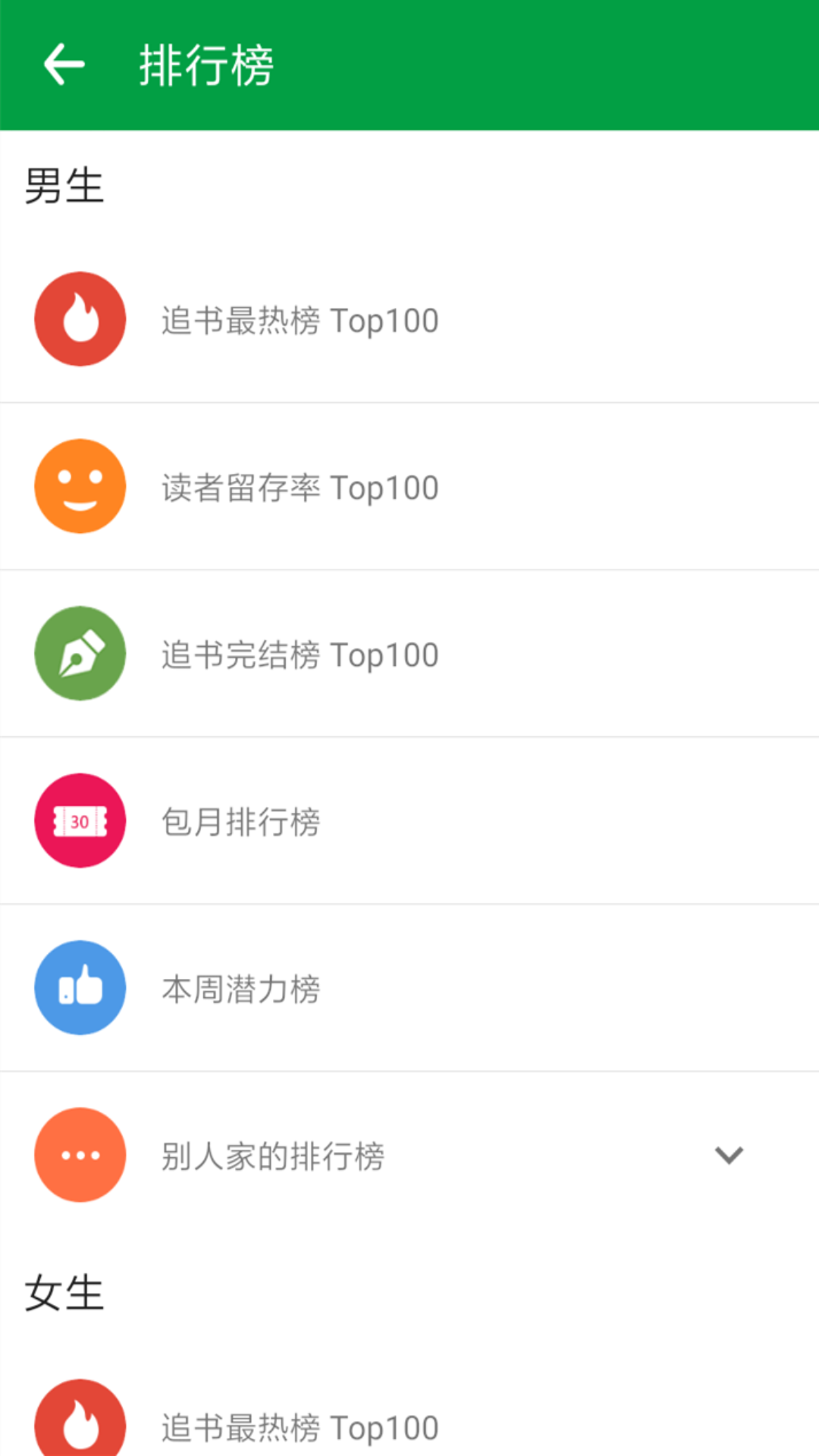
Task: Go back using the top arrow
Action: tap(64, 64)
